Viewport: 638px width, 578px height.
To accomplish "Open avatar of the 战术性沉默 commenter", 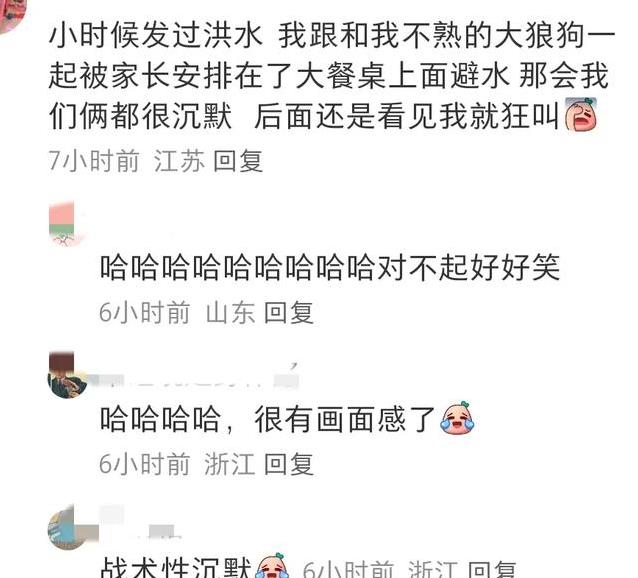I will coord(67,527).
